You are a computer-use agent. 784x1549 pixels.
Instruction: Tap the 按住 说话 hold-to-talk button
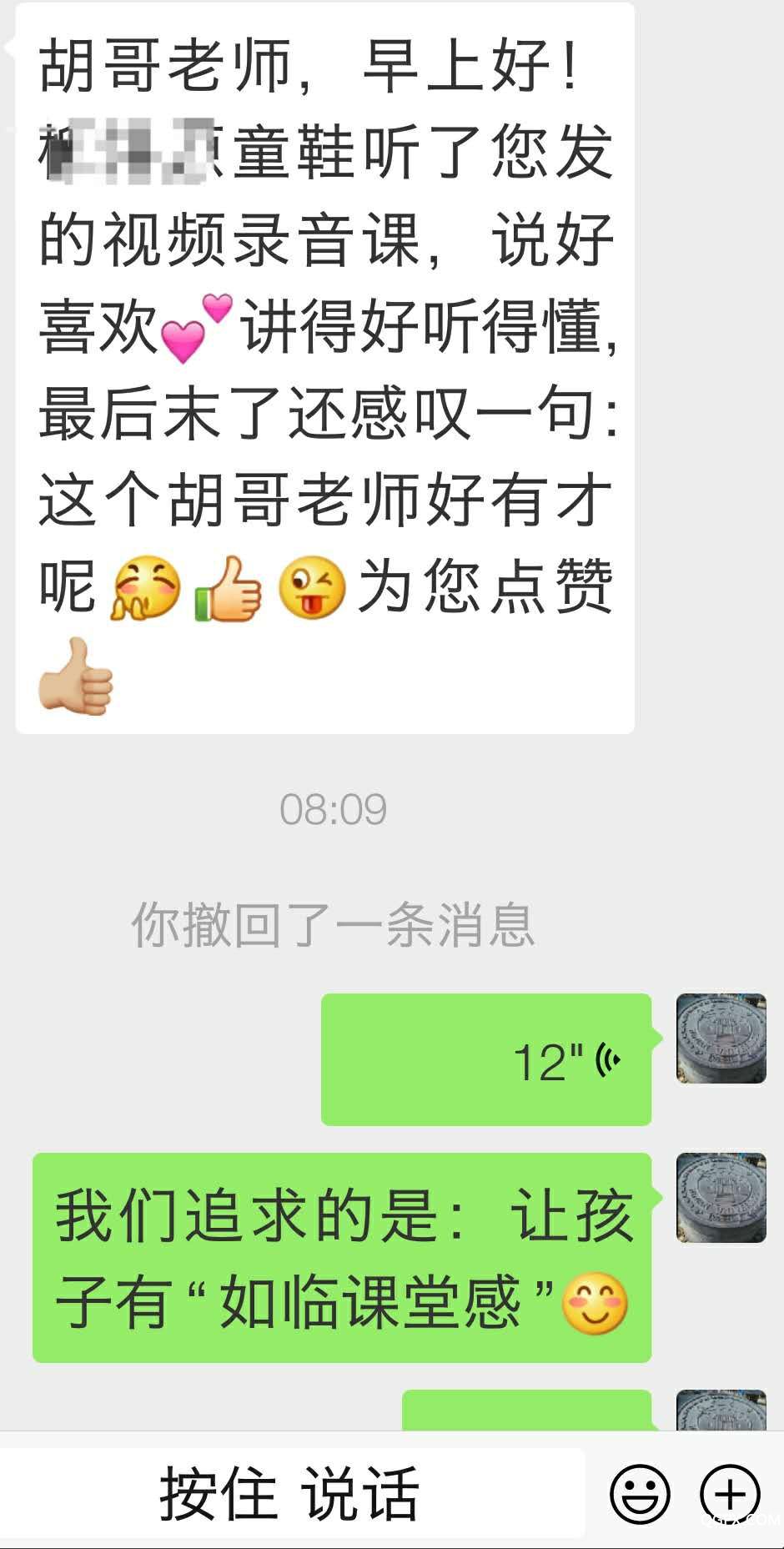coord(289,1494)
